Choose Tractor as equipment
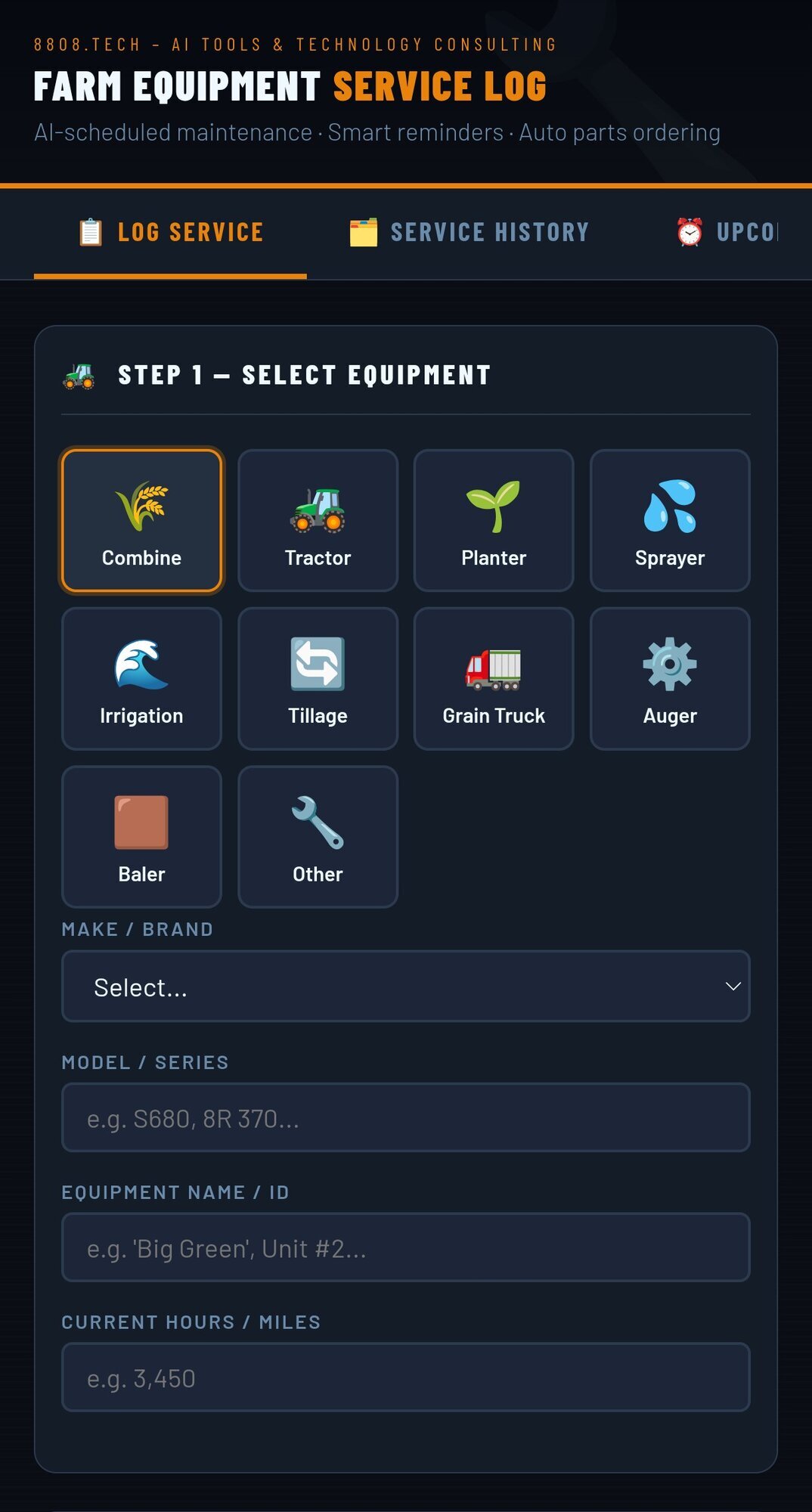The height and width of the screenshot is (1512, 812). [x=318, y=521]
